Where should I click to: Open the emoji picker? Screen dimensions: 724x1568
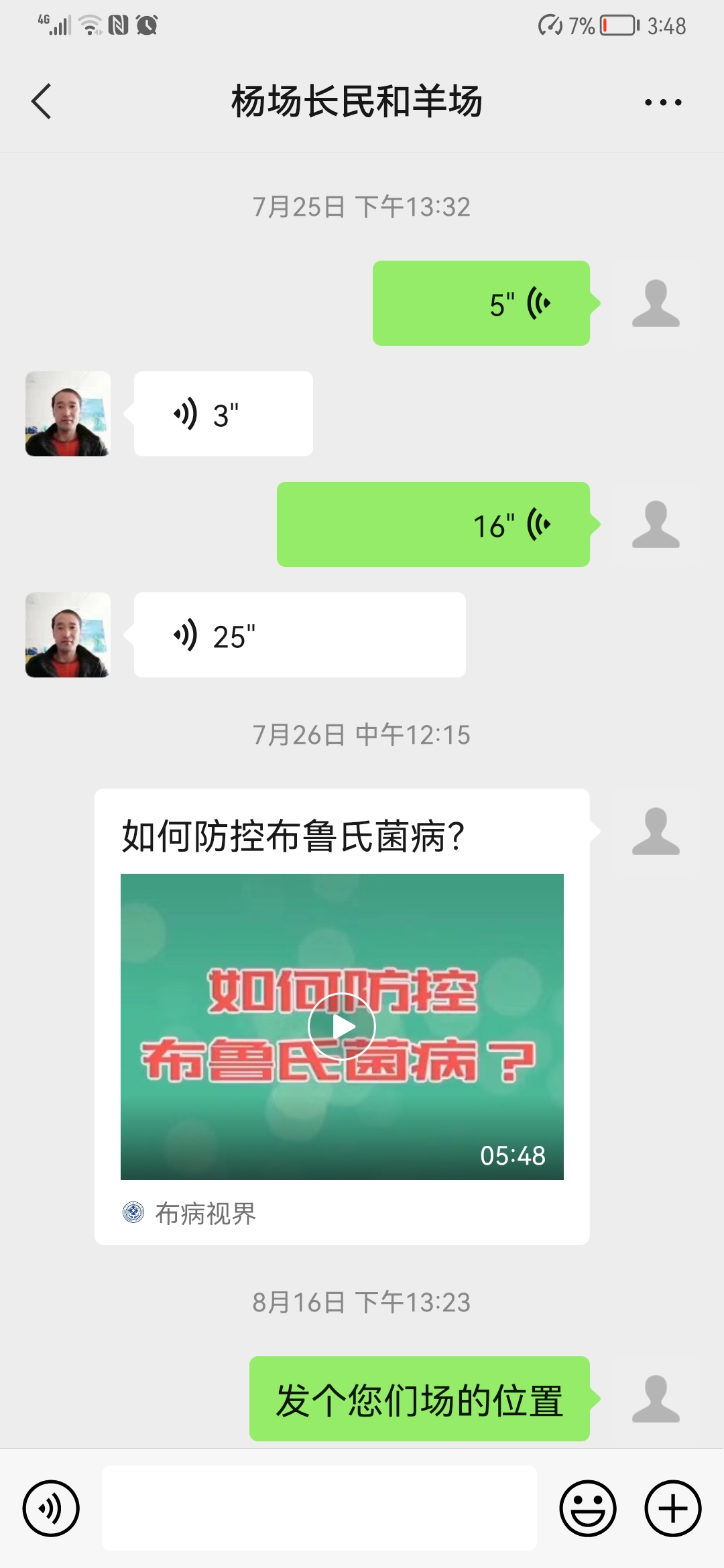588,1508
